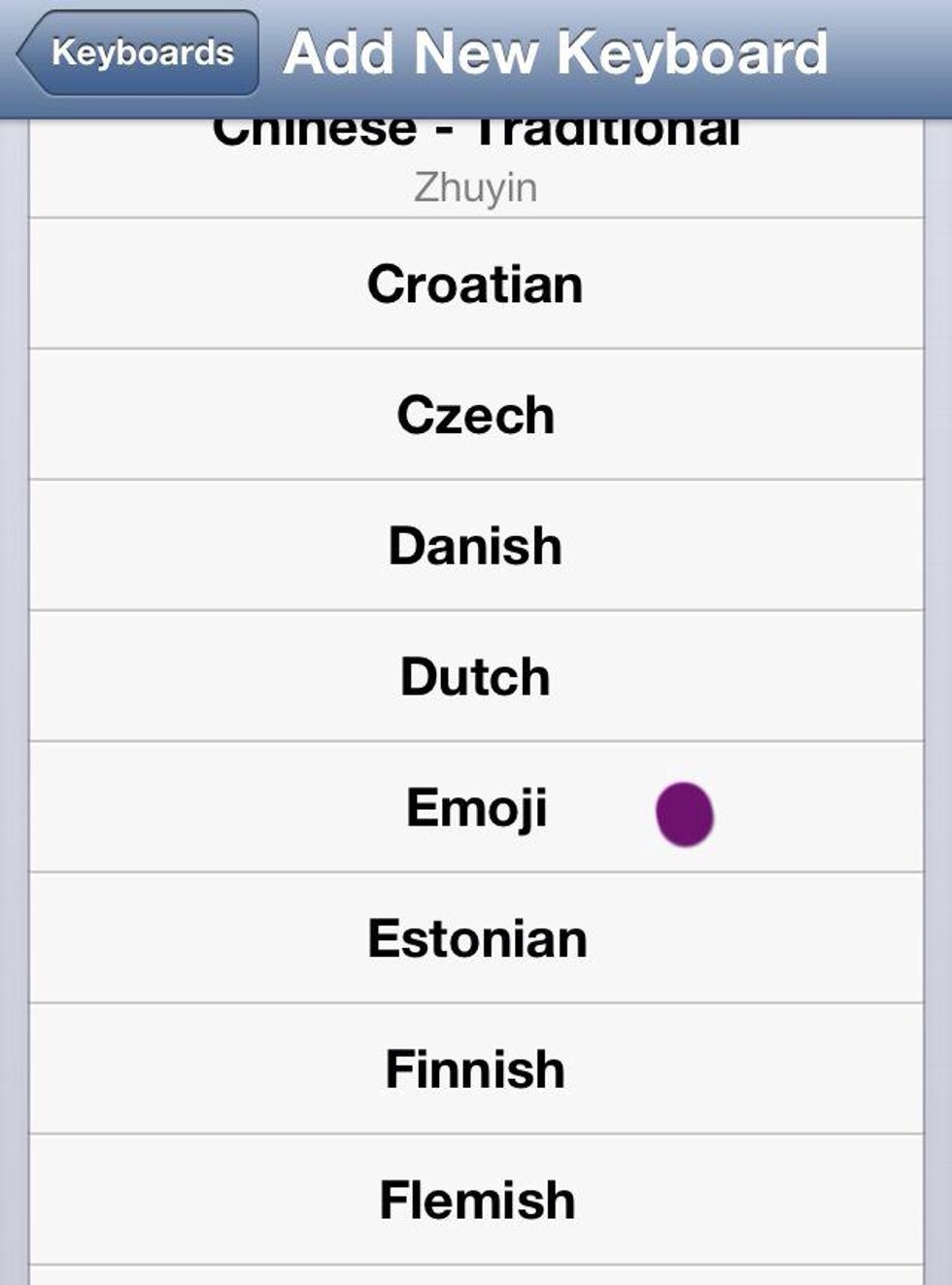Choose the Estonian keyboard
Screen dimensions: 952x1285
(x=475, y=939)
